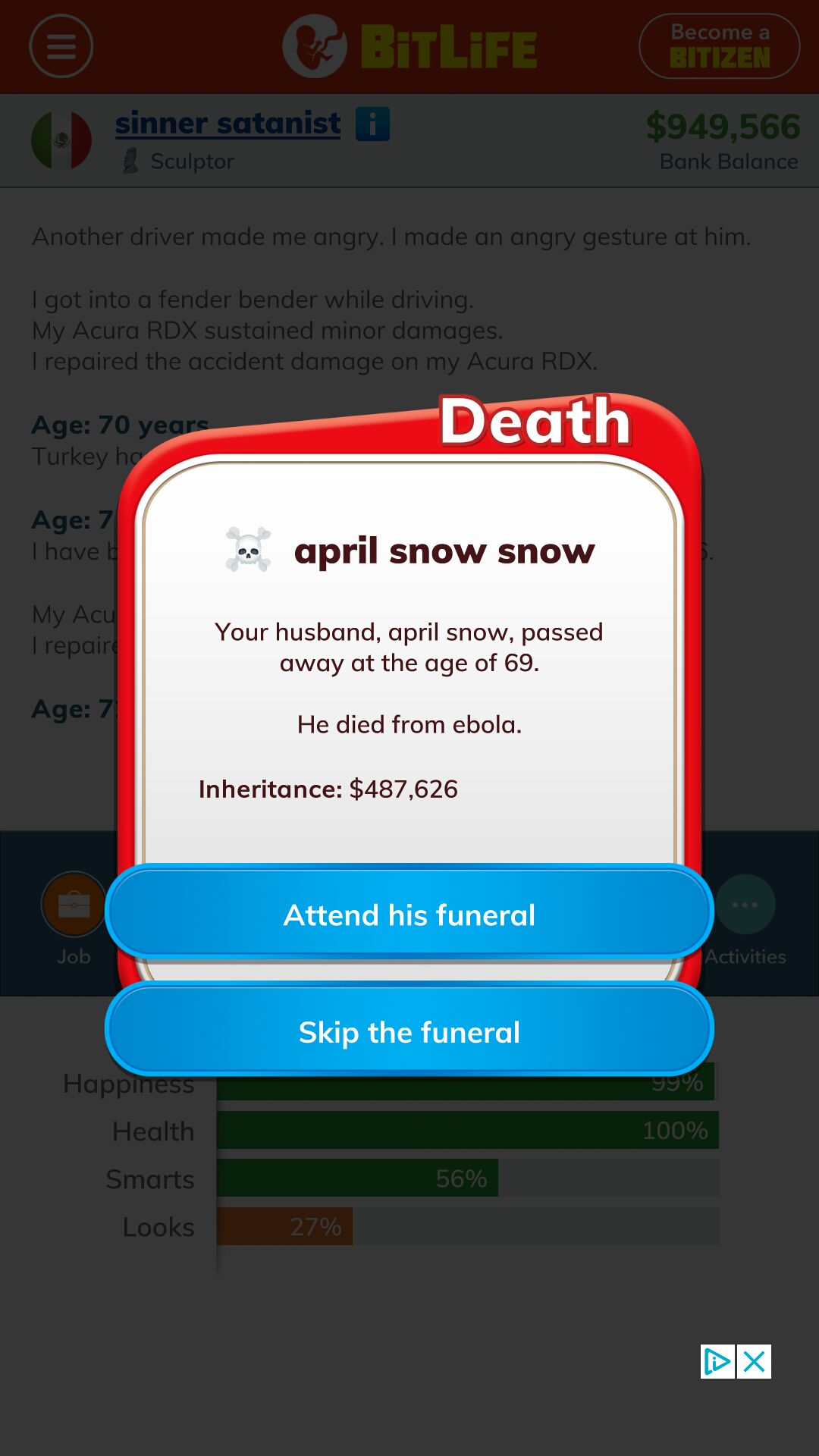The image size is (819, 1456).
Task: Tap Become a Bitizen button
Action: pyautogui.click(x=719, y=46)
